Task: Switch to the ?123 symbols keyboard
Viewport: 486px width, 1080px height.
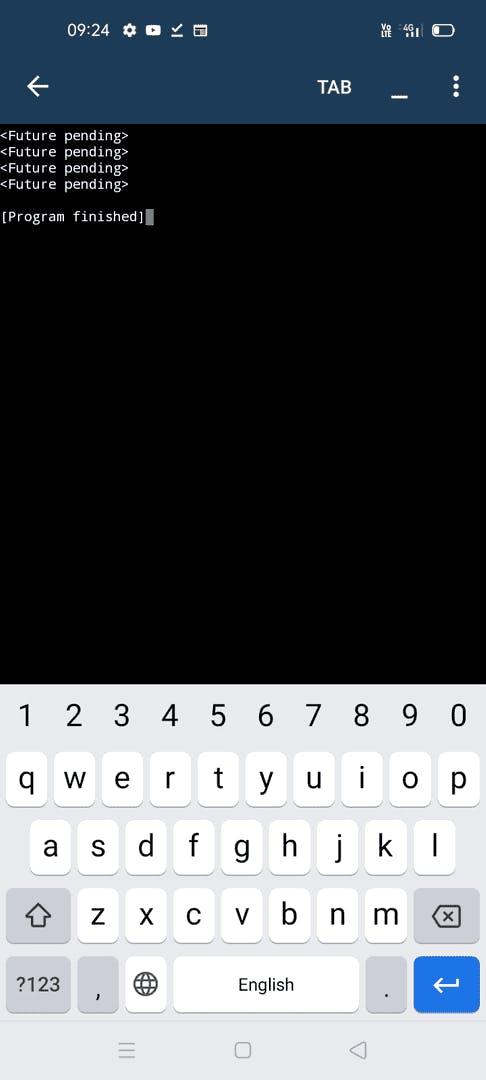Action: [39, 984]
